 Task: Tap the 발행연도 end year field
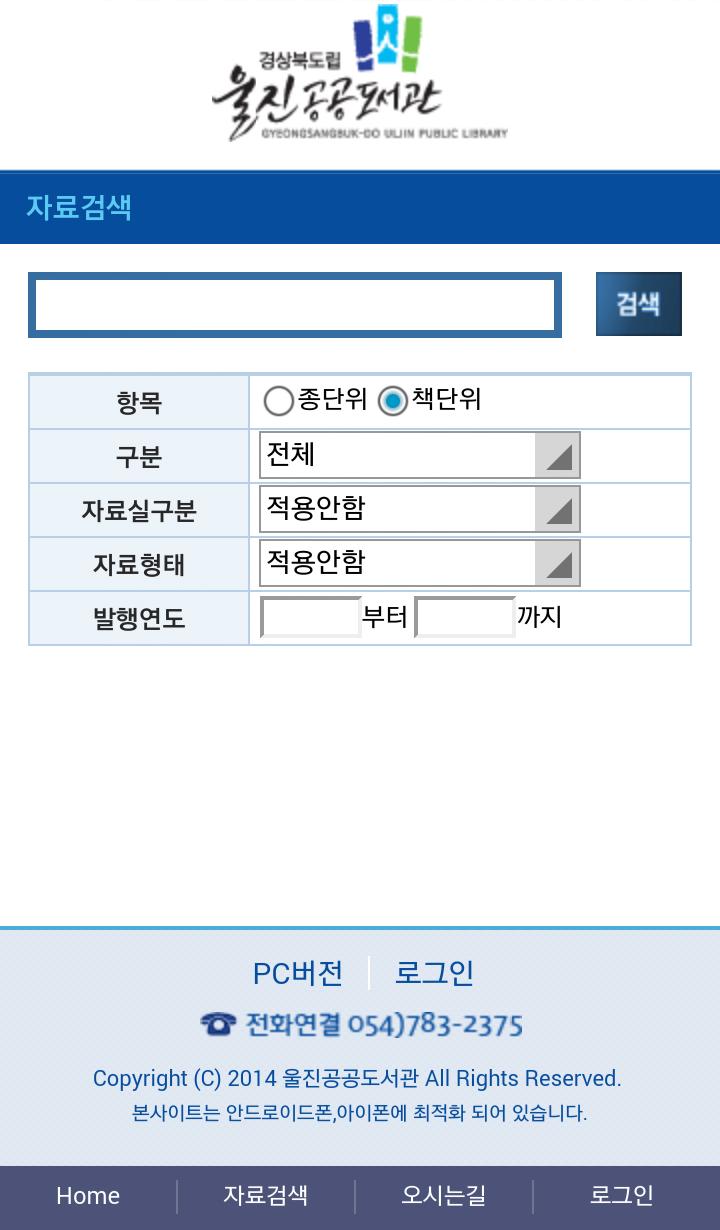click(x=465, y=618)
